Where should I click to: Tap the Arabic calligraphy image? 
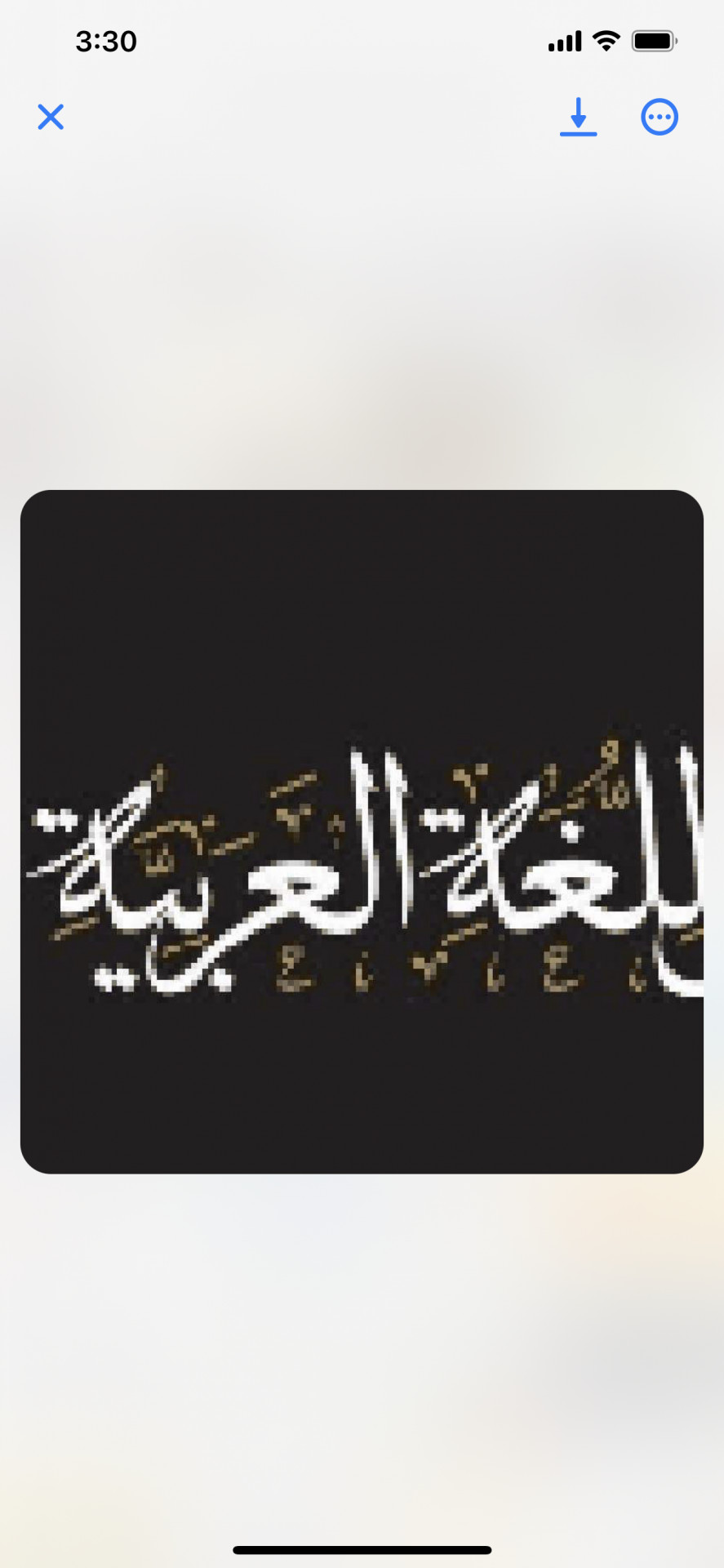[362, 831]
